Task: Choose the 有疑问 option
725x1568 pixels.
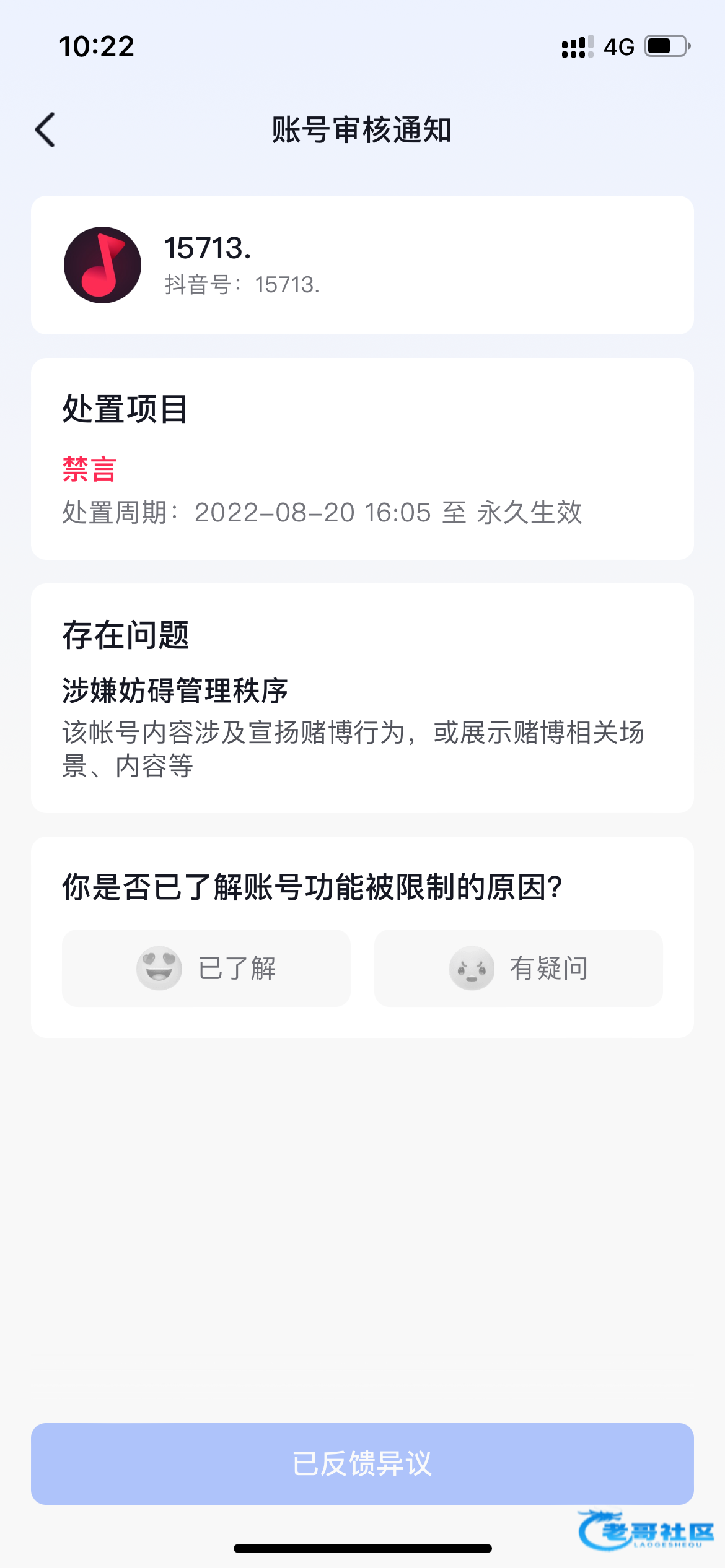Action: point(519,968)
